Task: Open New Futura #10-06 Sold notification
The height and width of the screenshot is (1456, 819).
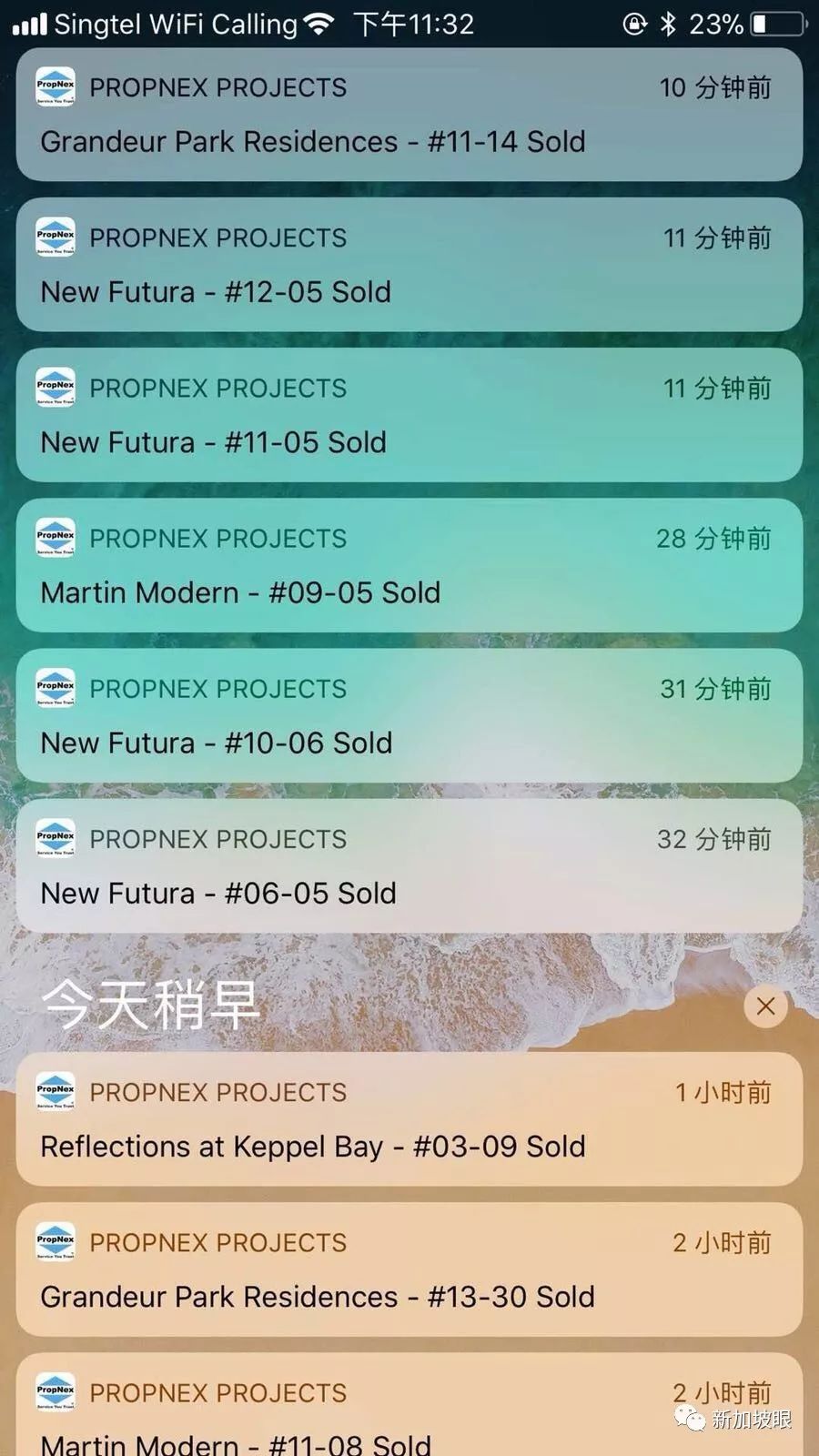Action: pos(409,715)
